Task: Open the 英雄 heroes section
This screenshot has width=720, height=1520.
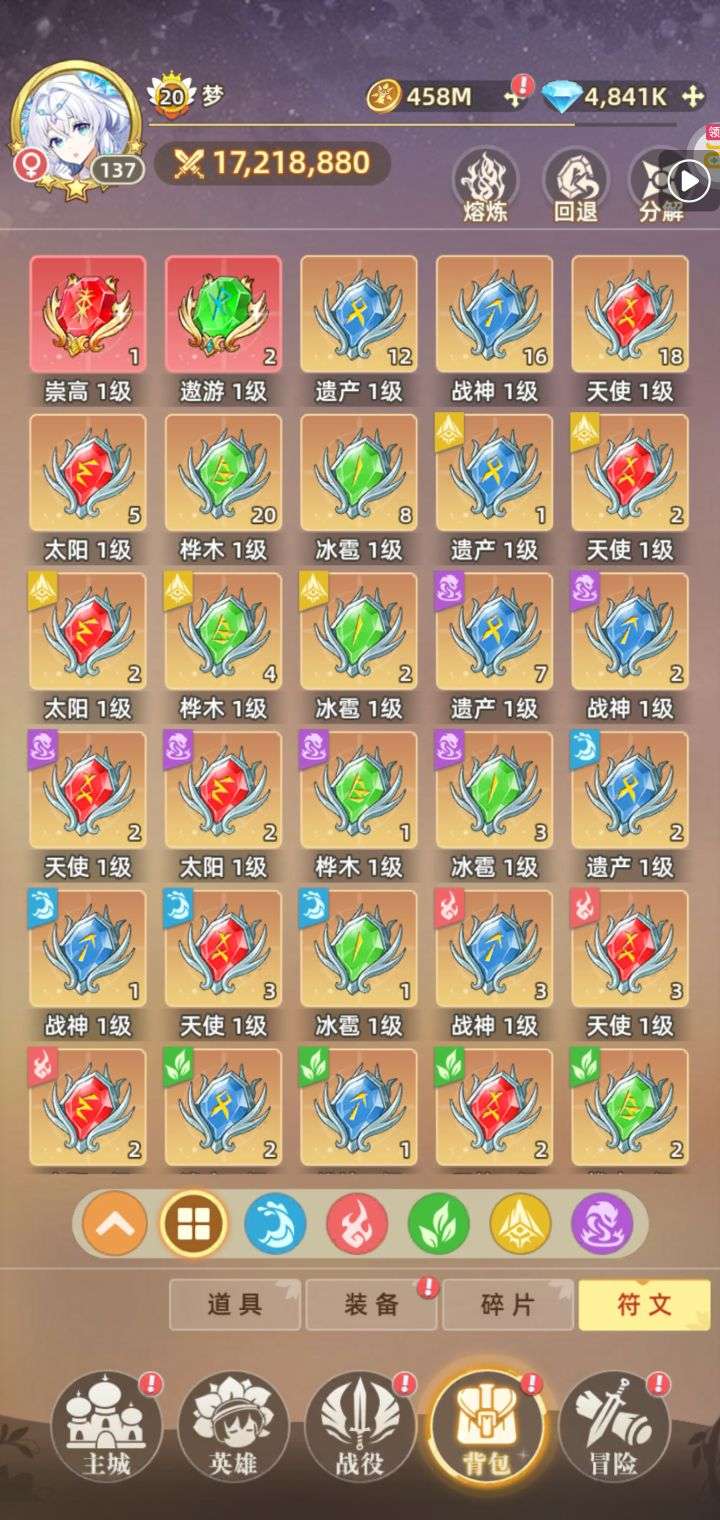Action: (x=233, y=1428)
